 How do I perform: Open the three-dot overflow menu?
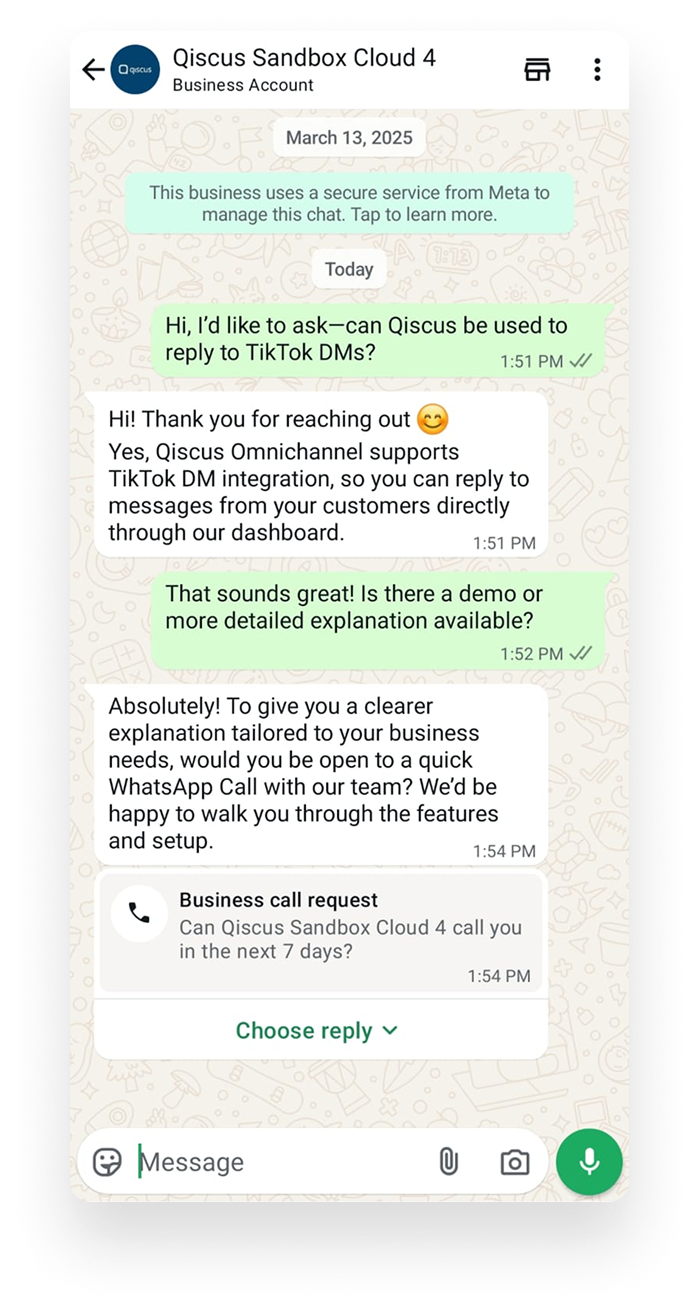pyautogui.click(x=597, y=69)
